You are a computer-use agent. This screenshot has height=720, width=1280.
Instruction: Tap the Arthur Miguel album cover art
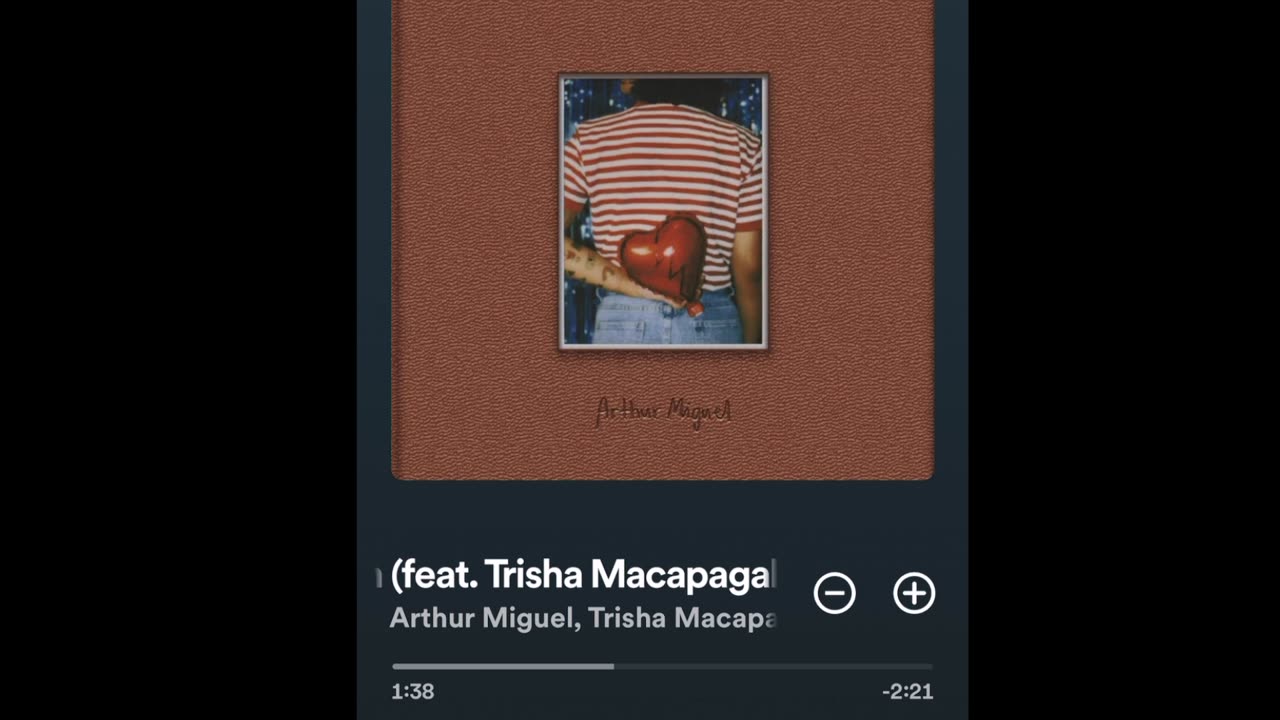coord(662,240)
